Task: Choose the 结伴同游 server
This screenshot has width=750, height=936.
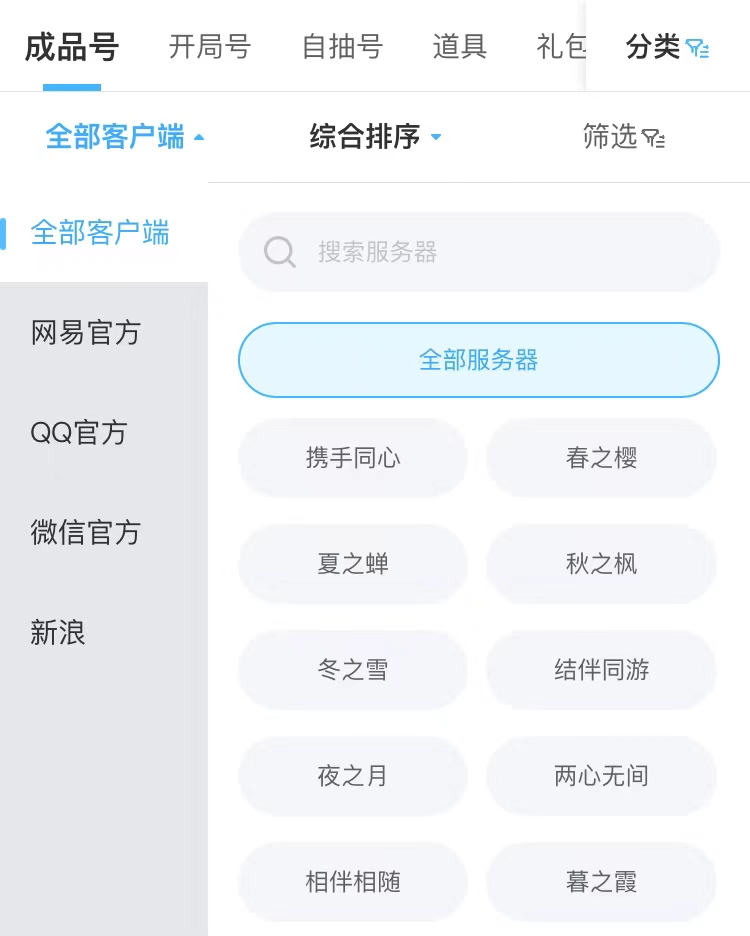Action: click(601, 670)
